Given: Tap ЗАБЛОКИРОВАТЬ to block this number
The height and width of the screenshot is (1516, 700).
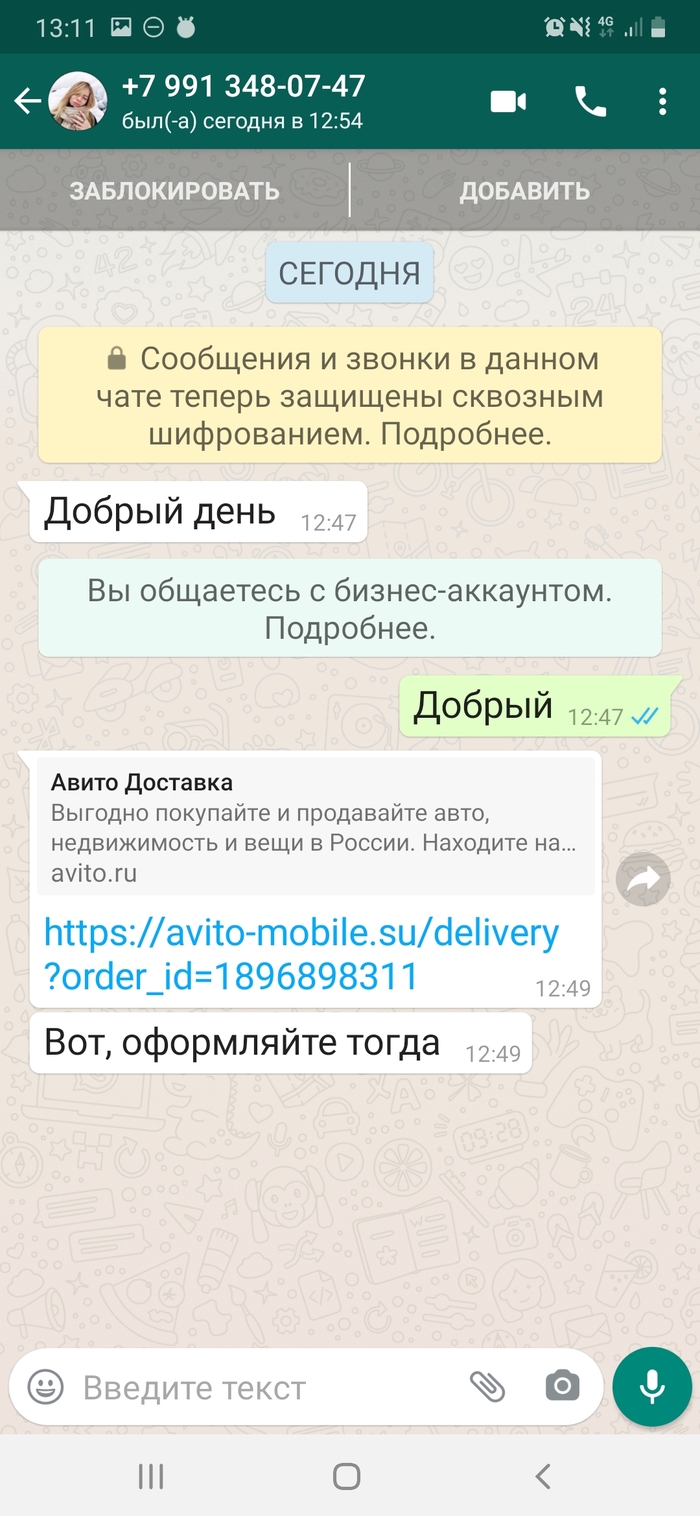Looking at the screenshot, I should [174, 191].
